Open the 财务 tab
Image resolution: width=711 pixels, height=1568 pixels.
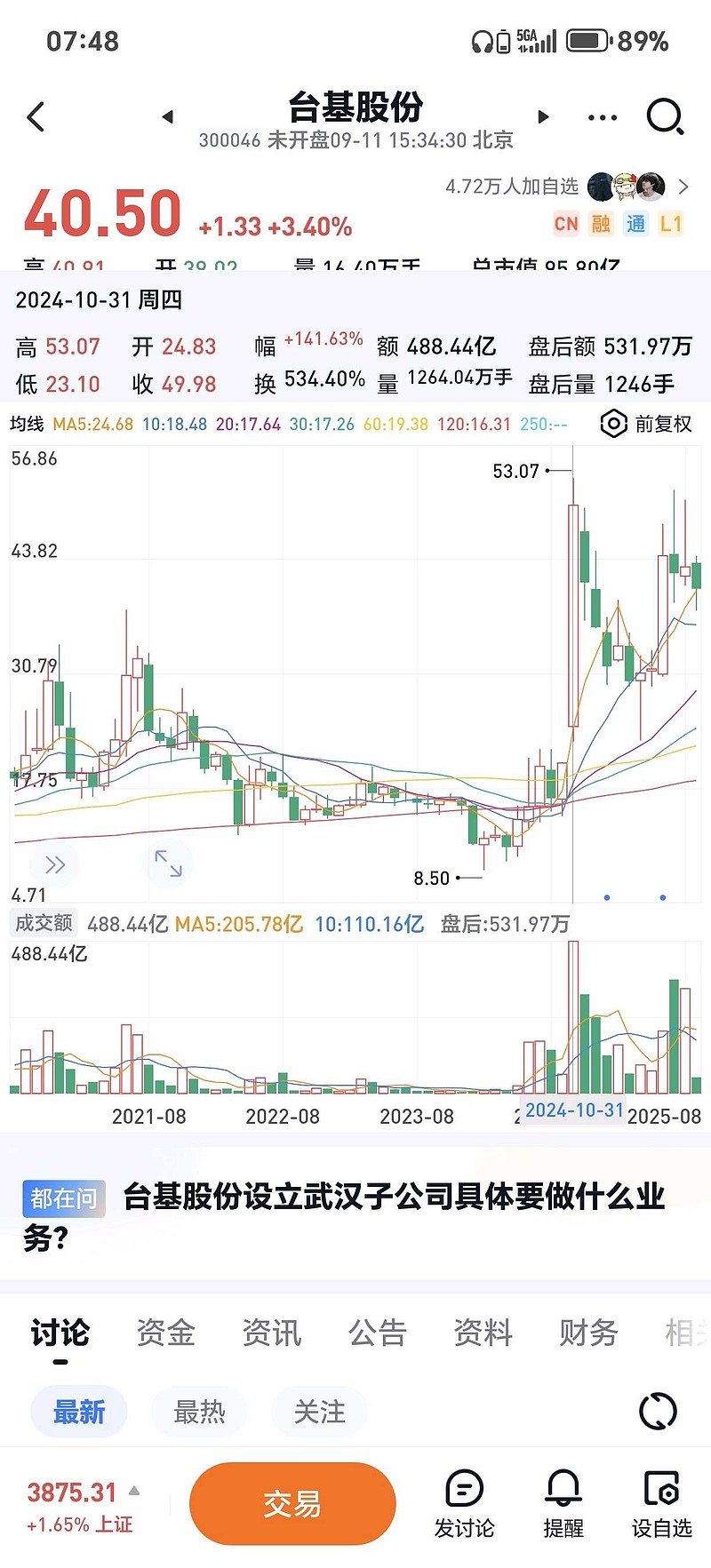click(588, 1333)
